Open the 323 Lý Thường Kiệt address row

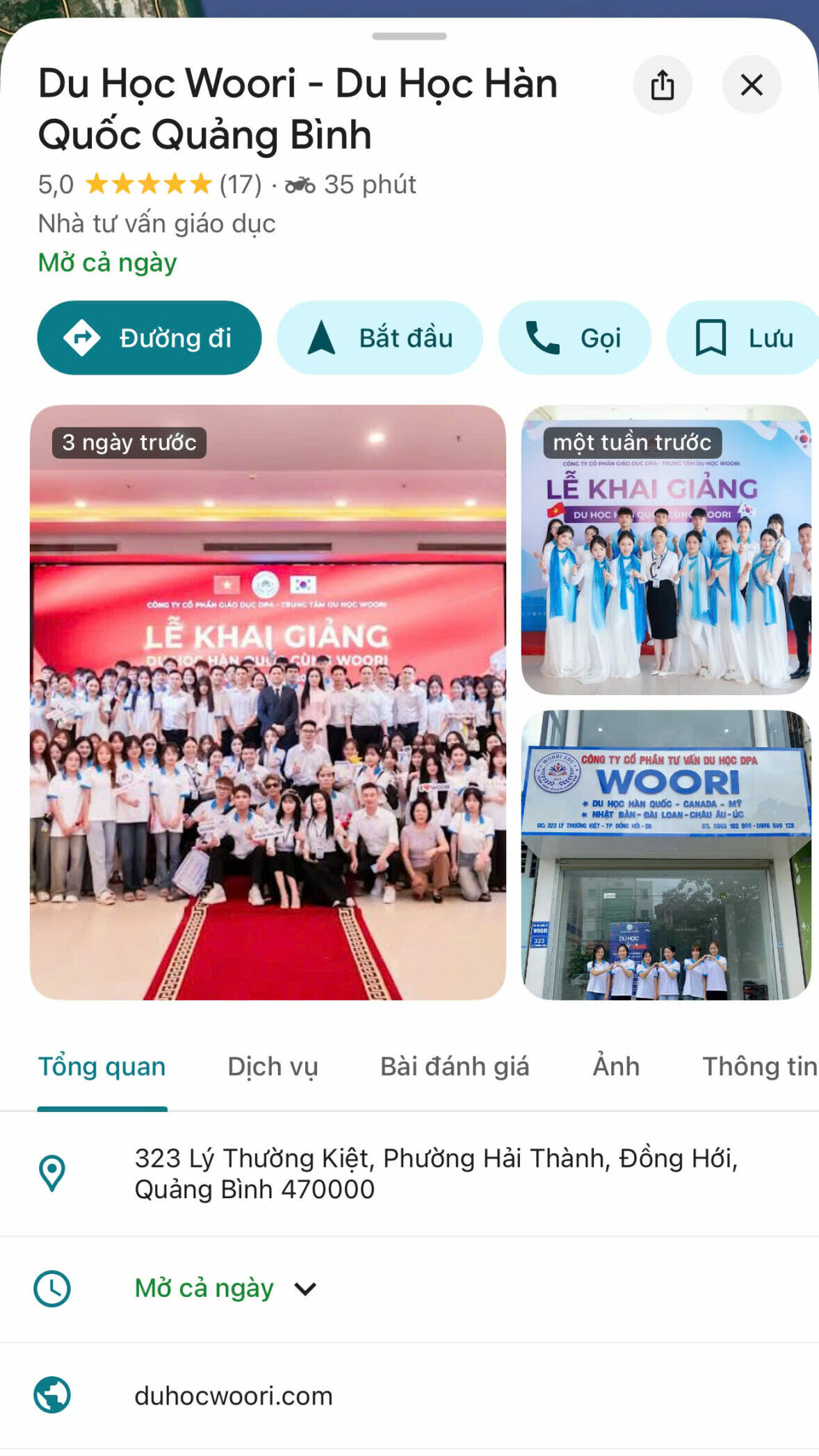pos(435,1173)
